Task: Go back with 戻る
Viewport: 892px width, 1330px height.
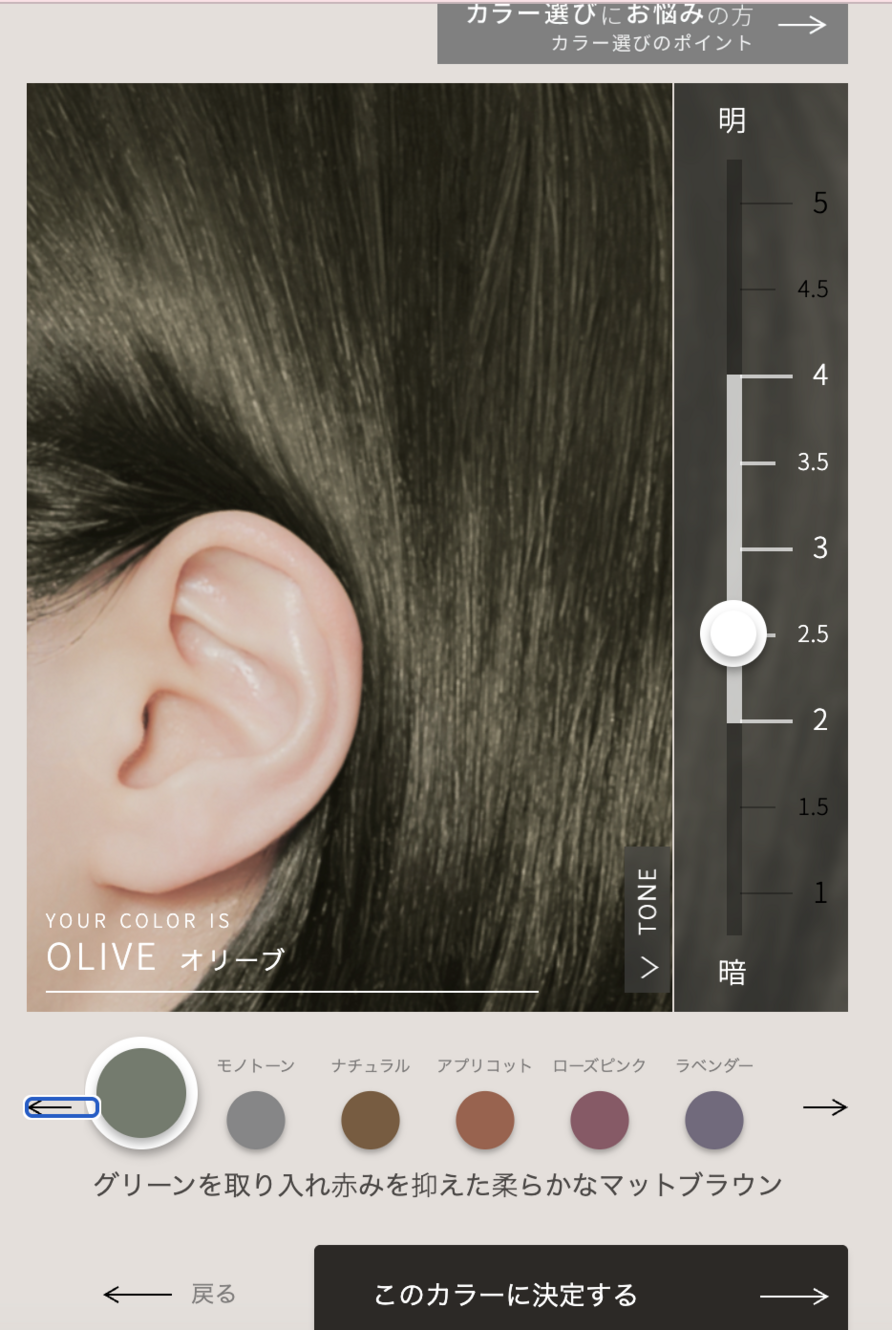Action: [x=170, y=1295]
